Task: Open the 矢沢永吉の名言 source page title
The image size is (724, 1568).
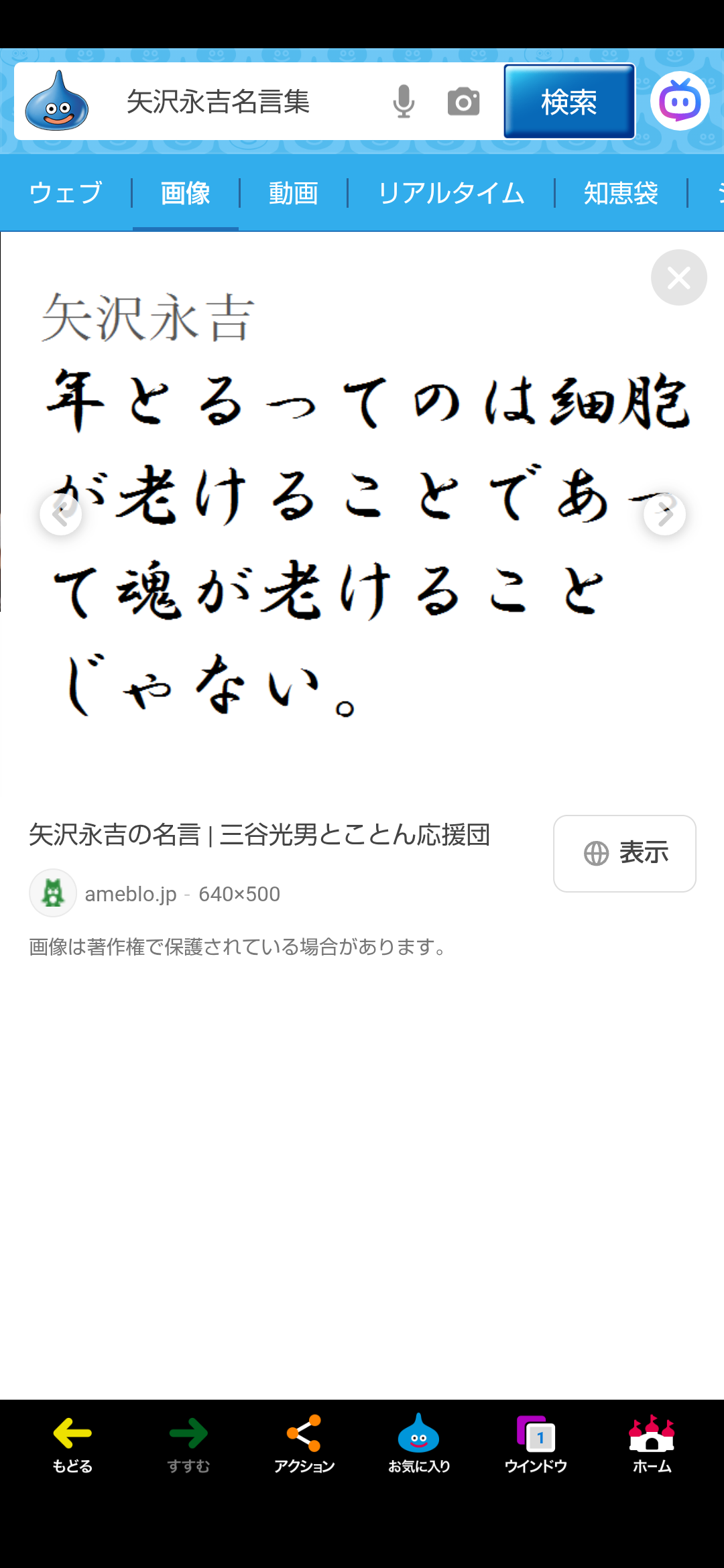Action: pos(259,835)
